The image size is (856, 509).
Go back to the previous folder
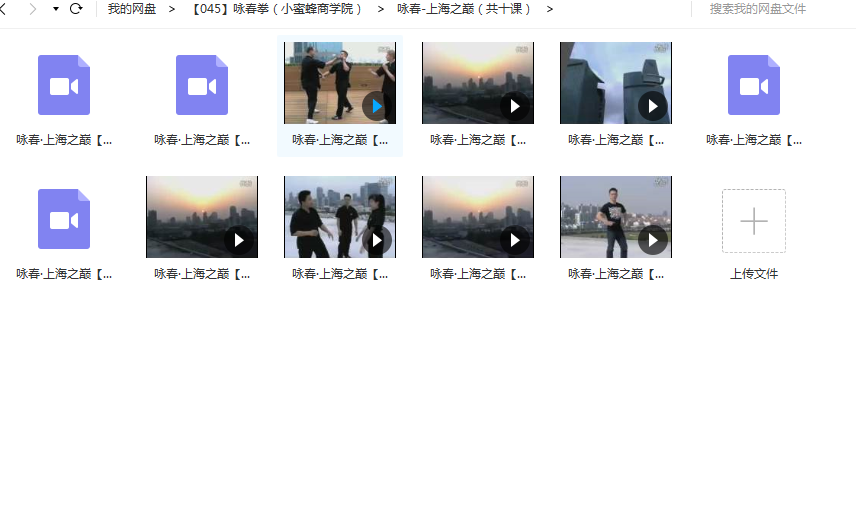4,9
